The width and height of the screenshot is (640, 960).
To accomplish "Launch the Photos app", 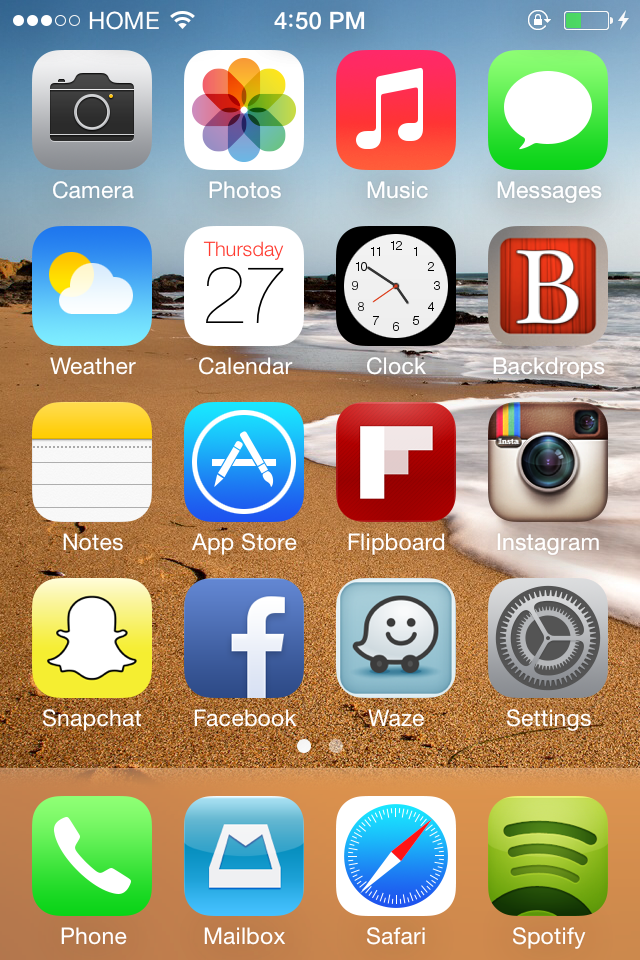I will point(244,110).
